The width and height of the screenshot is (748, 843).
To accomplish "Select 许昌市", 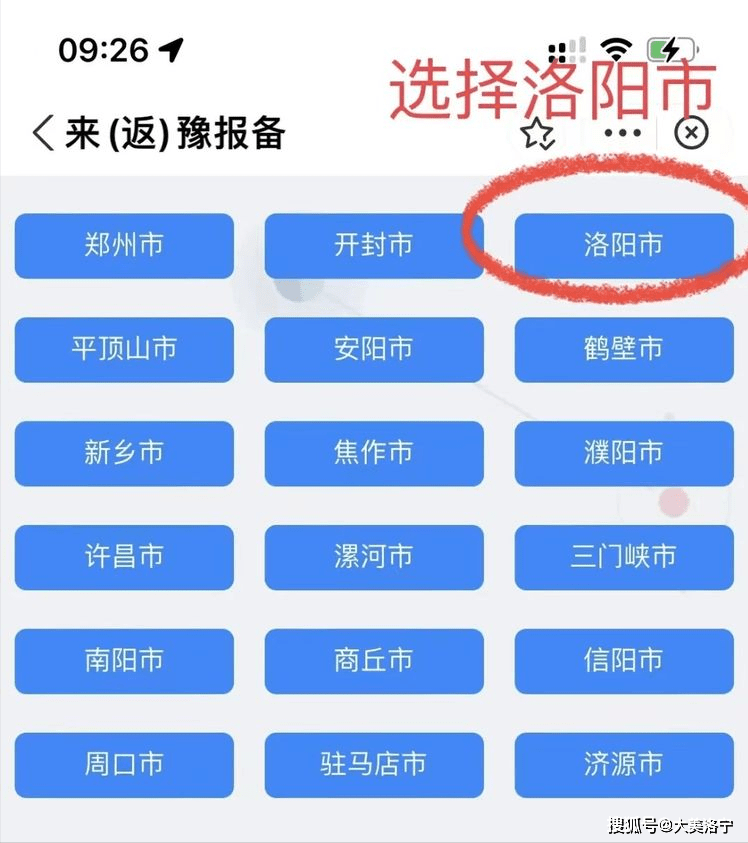I will click(124, 557).
